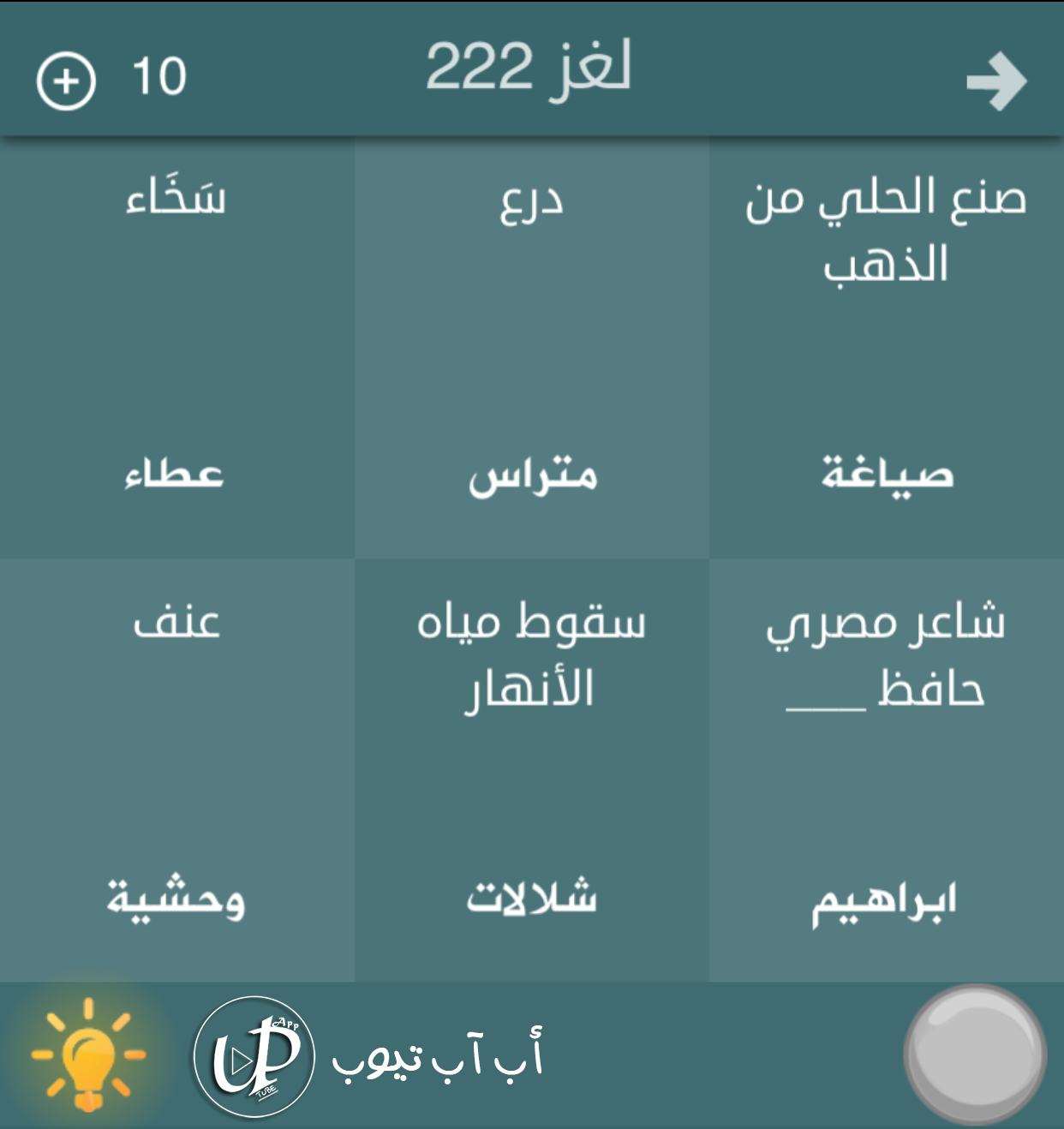Tap the plus icon to add coins

tap(66, 81)
